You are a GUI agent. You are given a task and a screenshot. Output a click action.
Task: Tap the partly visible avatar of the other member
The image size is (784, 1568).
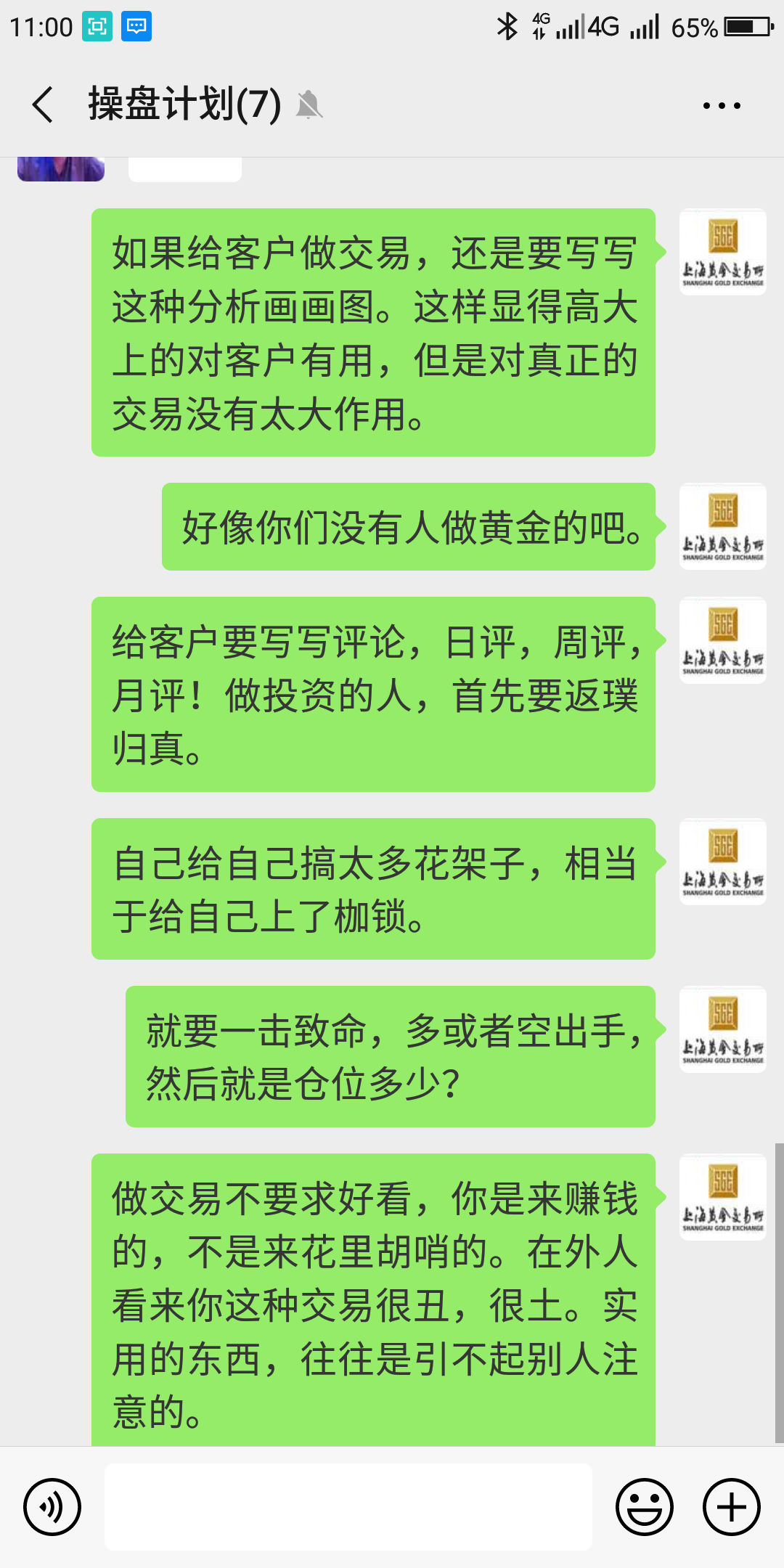tap(61, 169)
